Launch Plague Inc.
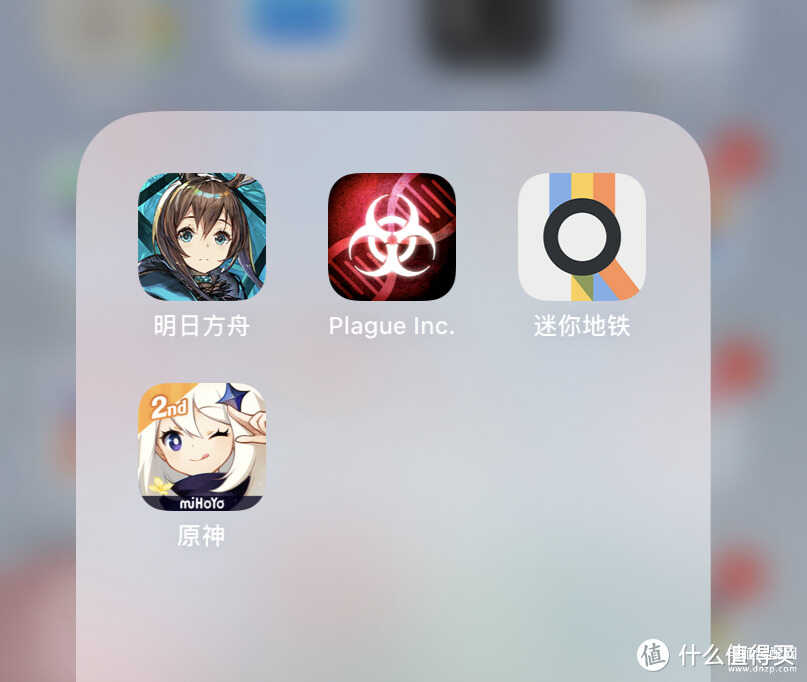This screenshot has width=807, height=682. click(x=392, y=237)
